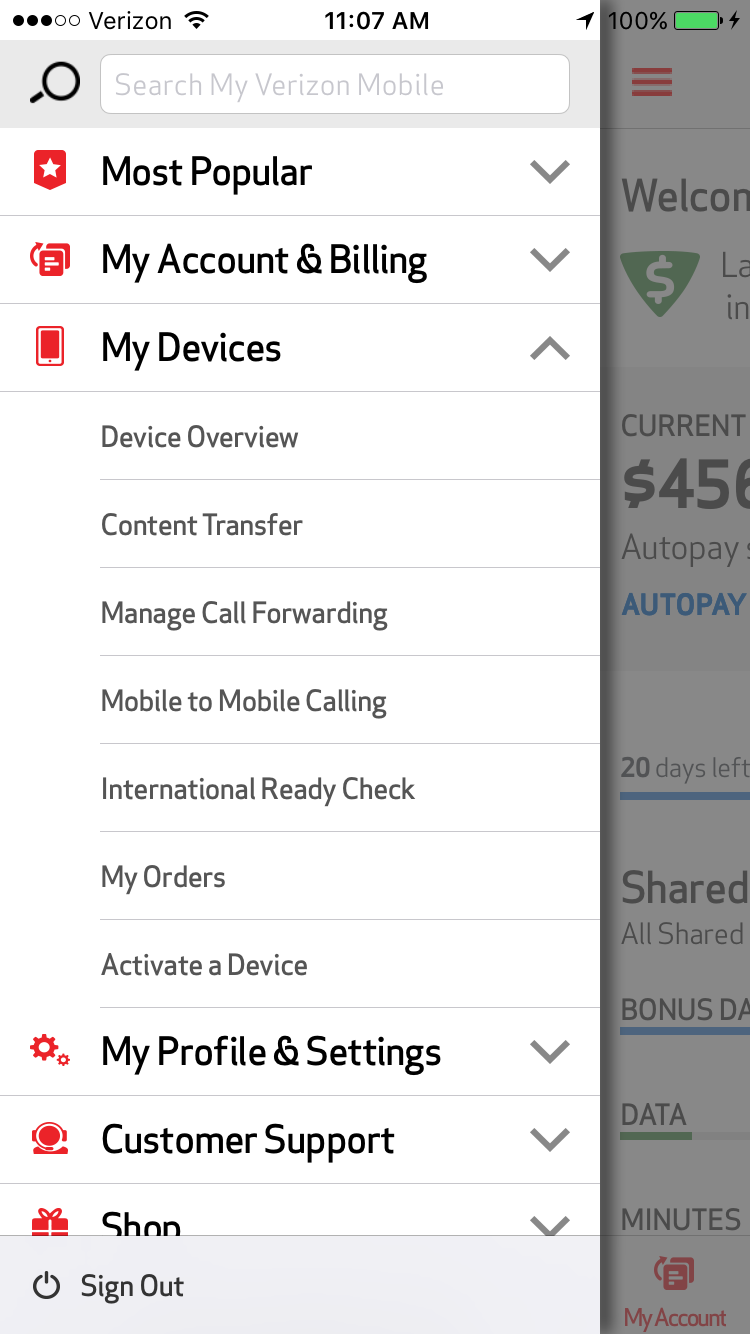Open Content Transfer
750x1334 pixels.
tap(350, 525)
